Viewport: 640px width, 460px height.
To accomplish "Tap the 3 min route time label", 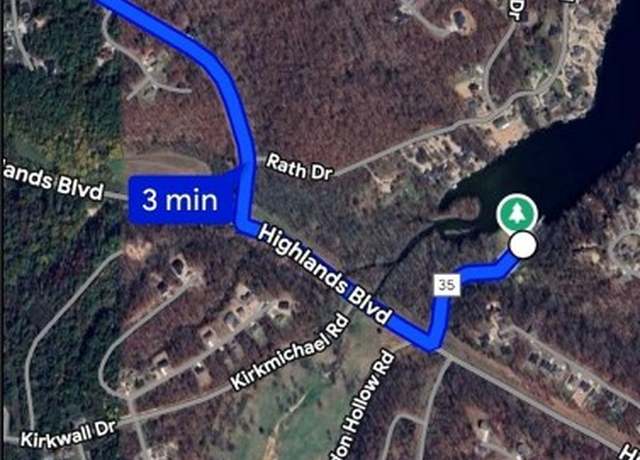I will 180,199.
